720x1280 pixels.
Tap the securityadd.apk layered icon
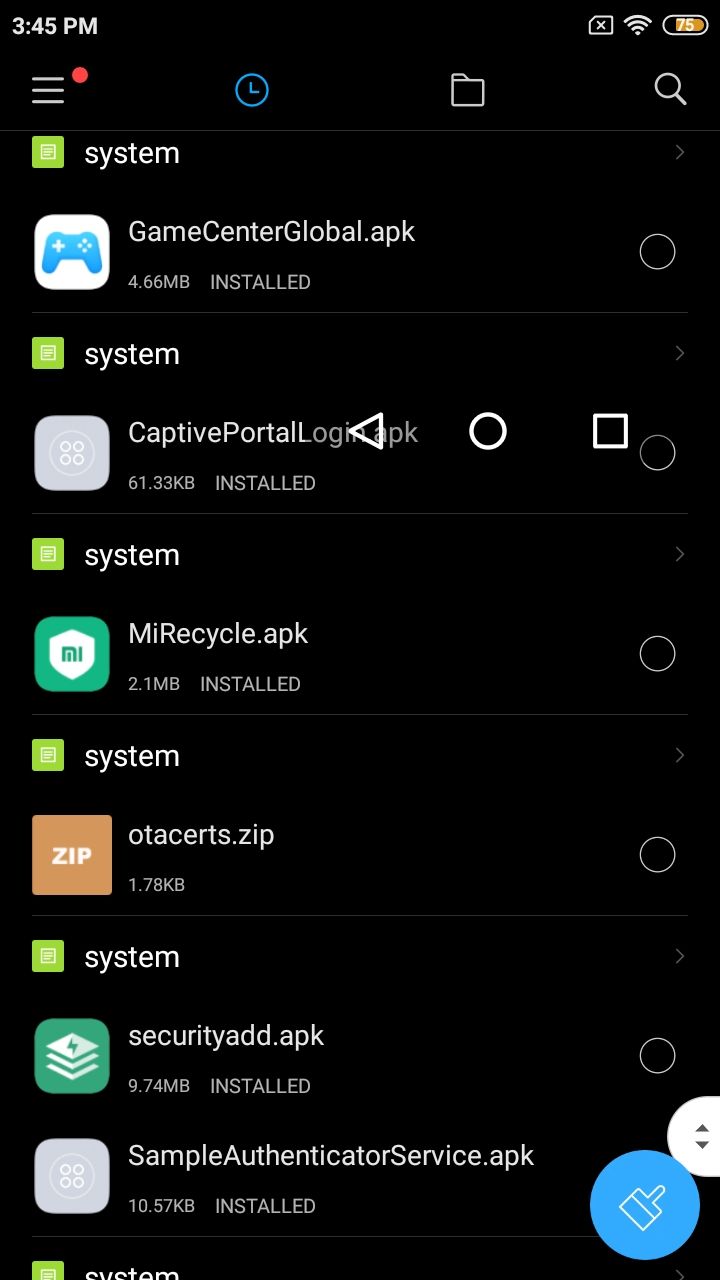pyautogui.click(x=71, y=1056)
